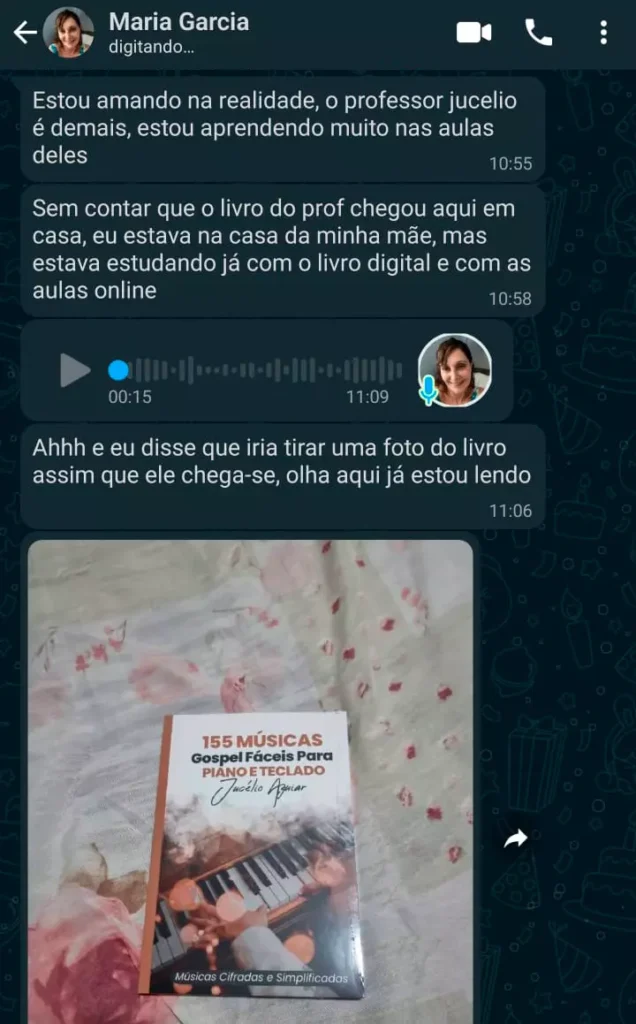The image size is (636, 1024).
Task: Open the photo of the gospel book
Action: click(x=250, y=780)
